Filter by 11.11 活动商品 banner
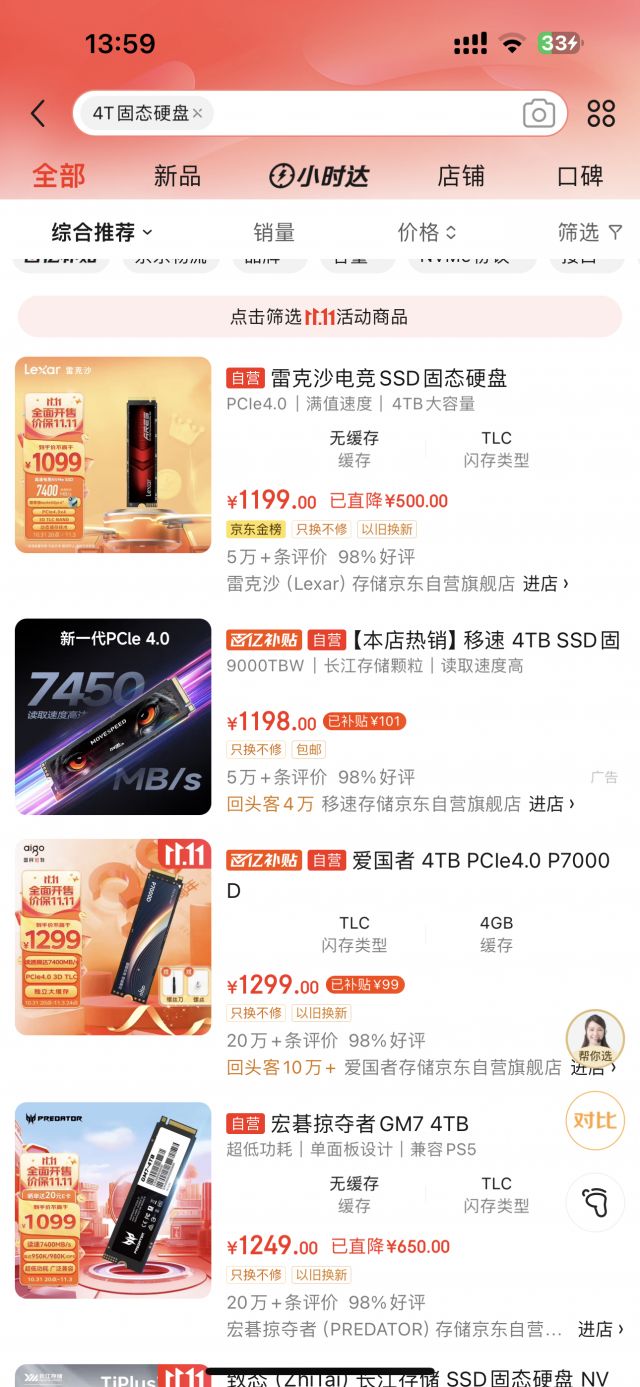Screen dimensions: 640x1387 pos(320,317)
